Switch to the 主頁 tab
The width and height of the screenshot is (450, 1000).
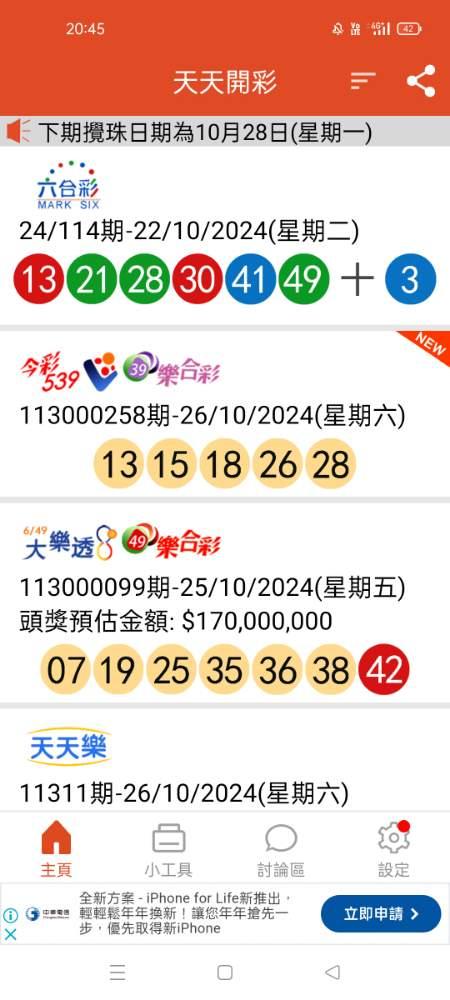[56, 849]
